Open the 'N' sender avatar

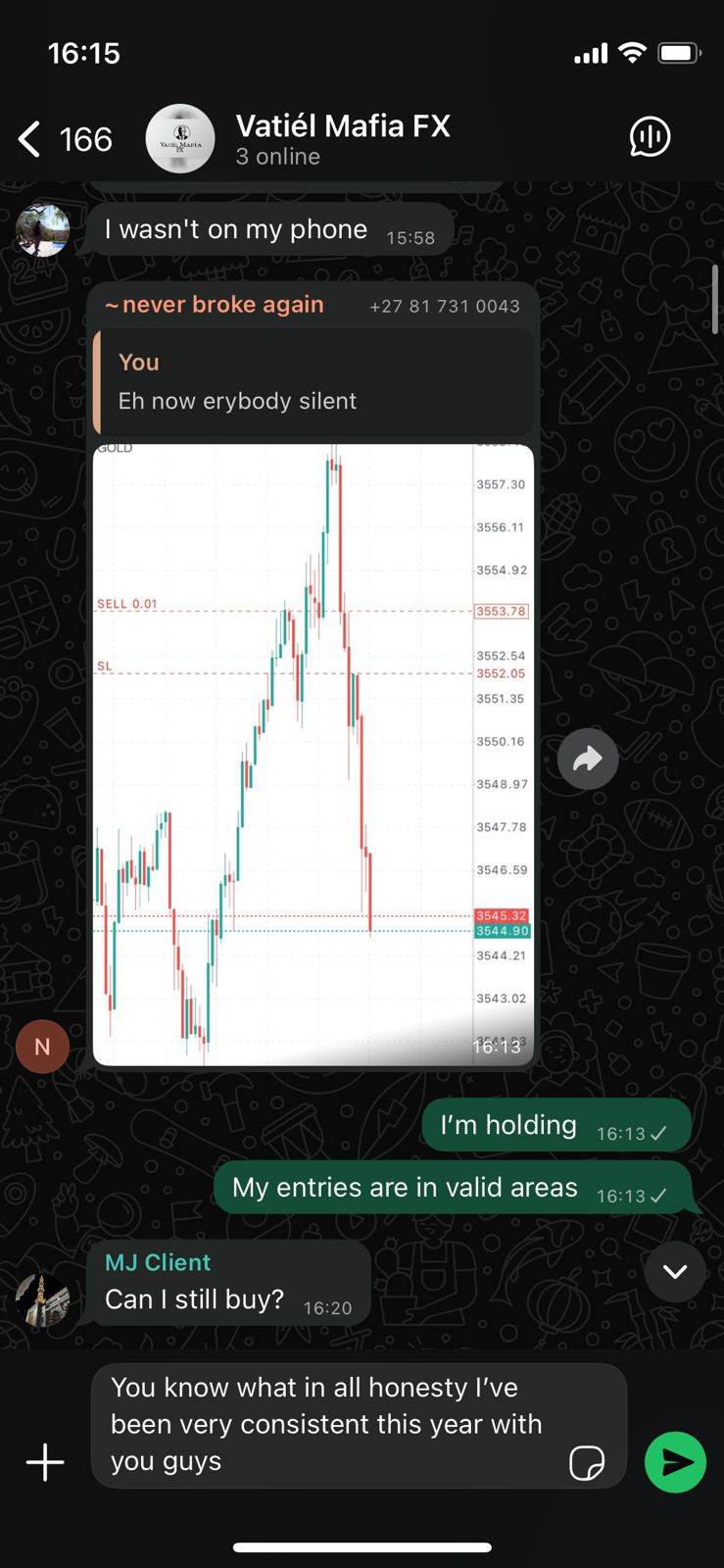(x=42, y=1046)
